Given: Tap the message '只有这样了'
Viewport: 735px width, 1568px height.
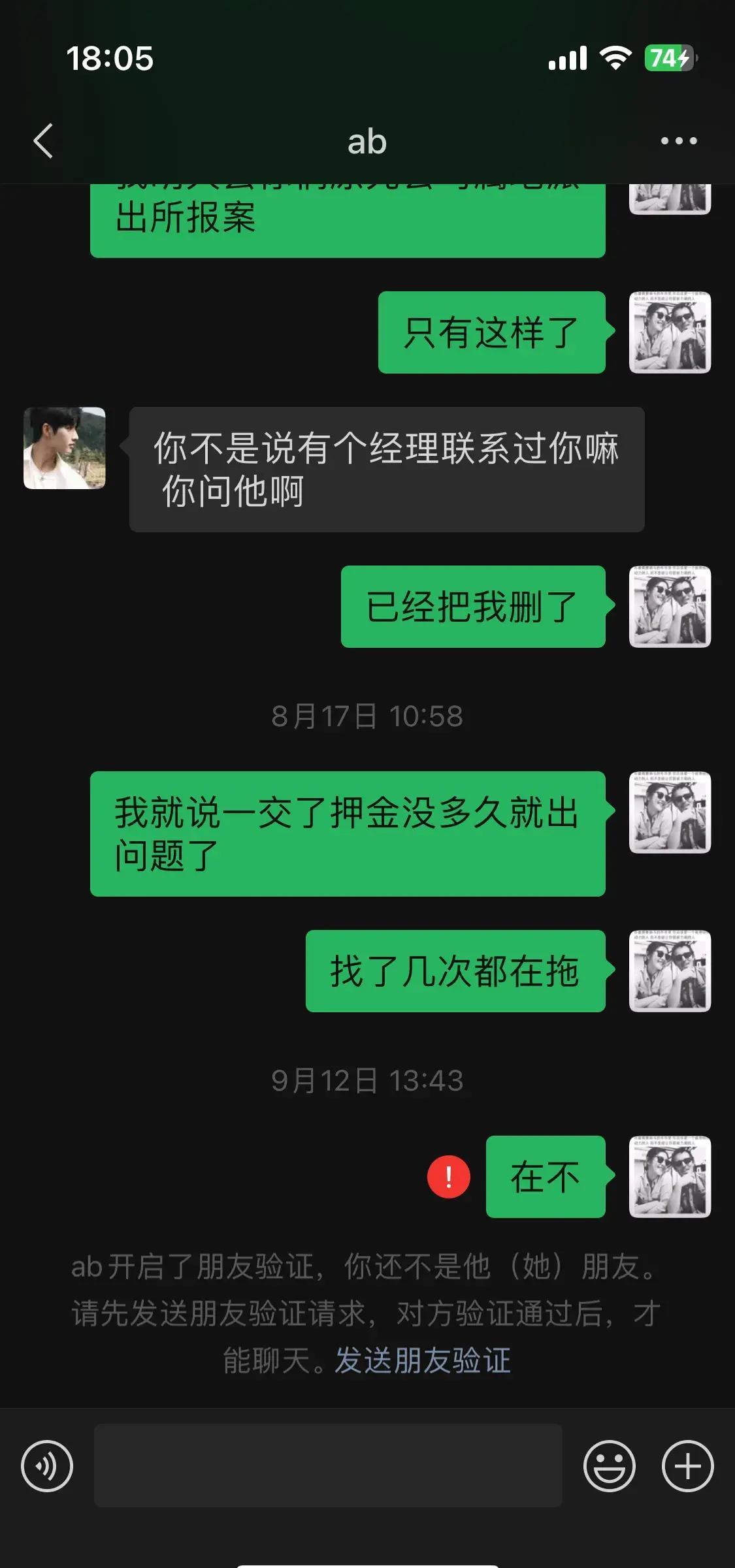Looking at the screenshot, I should click(491, 333).
